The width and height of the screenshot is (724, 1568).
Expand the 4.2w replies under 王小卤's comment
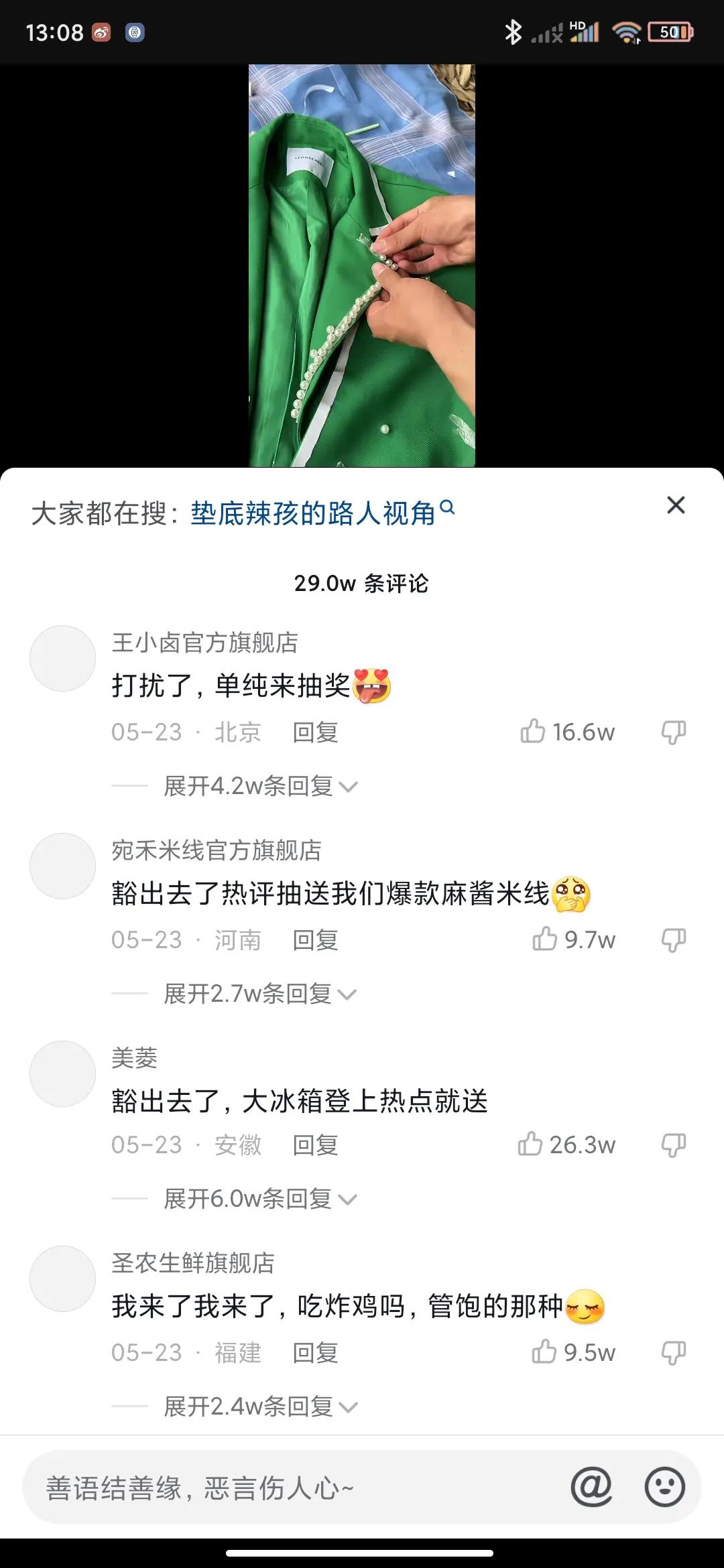tap(248, 787)
